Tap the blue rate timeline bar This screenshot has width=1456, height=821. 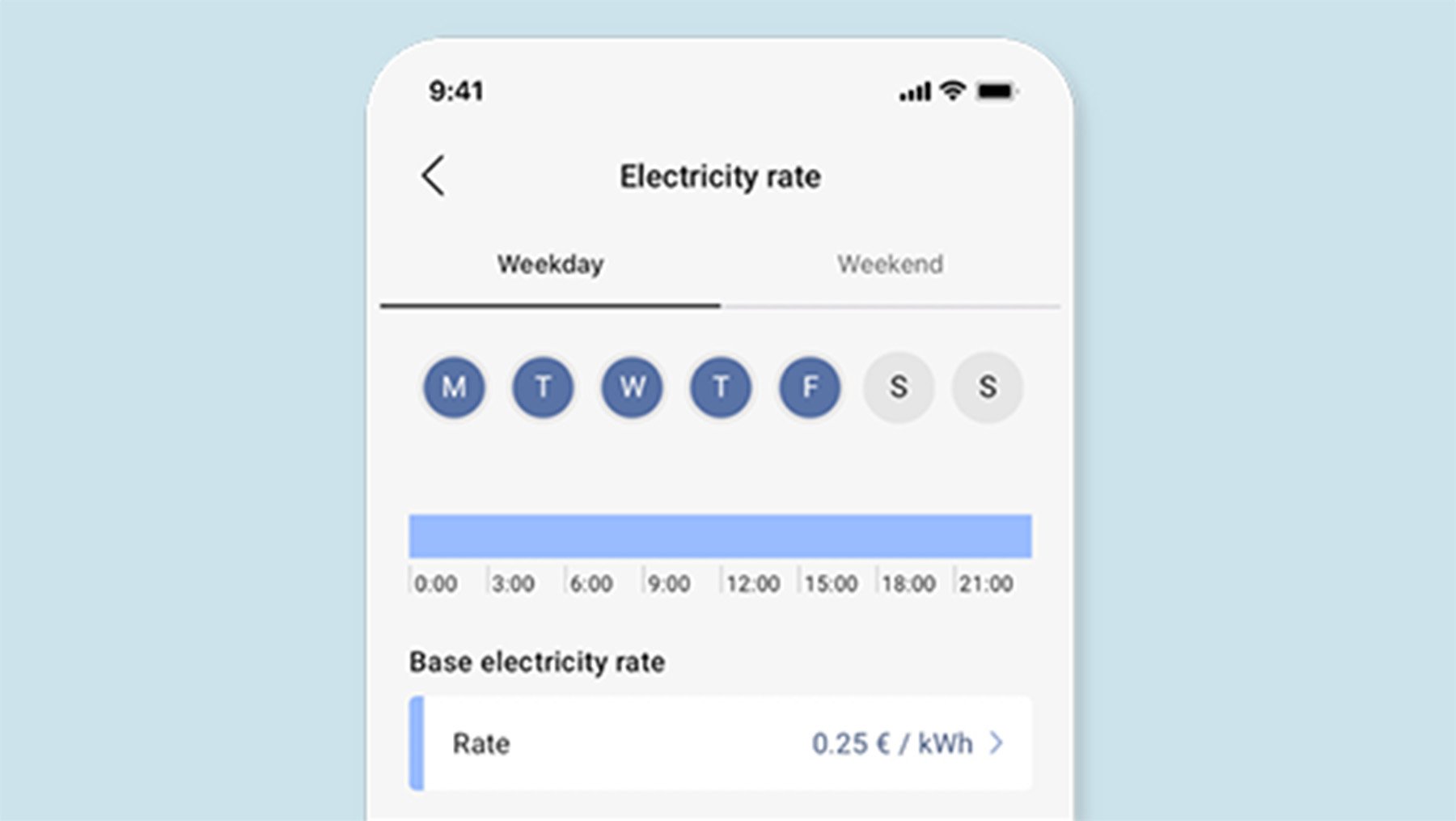pyautogui.click(x=720, y=536)
